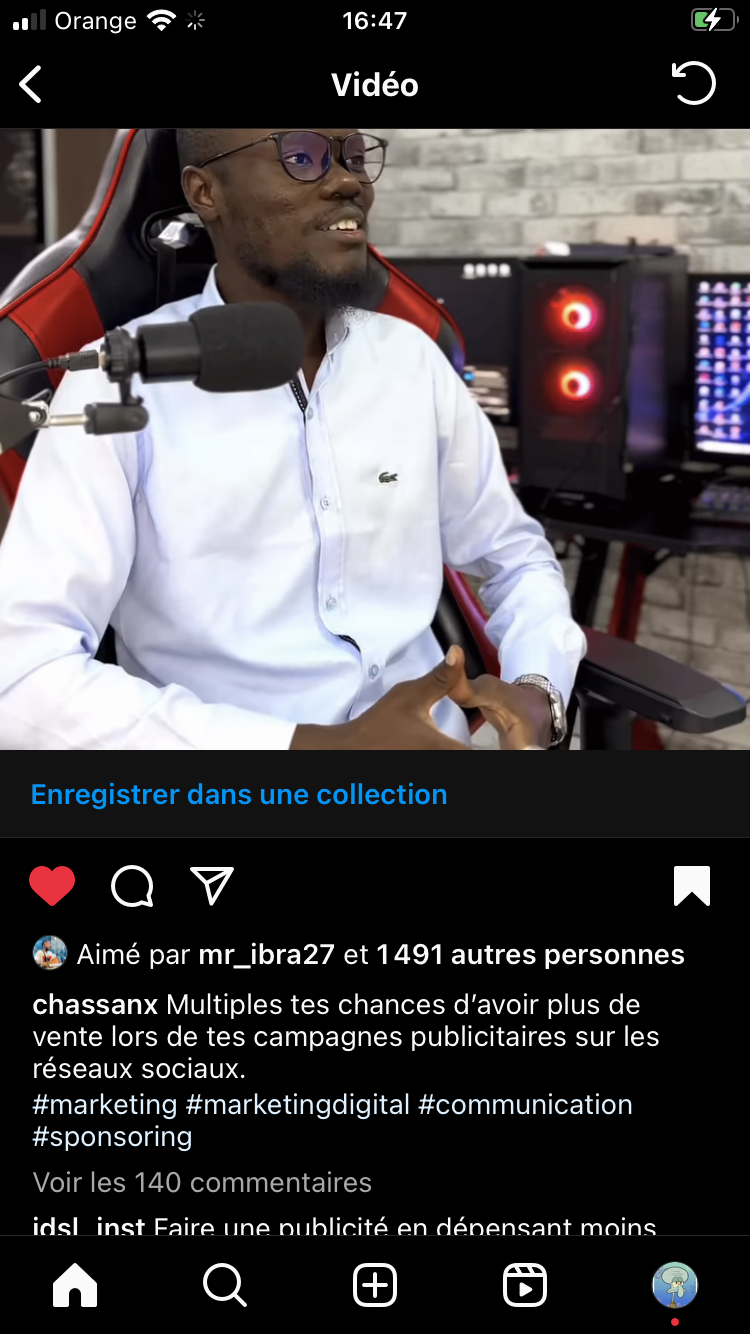Screen dimensions: 750x1334
Task: Open the #sponsoring hashtag
Action: (x=112, y=1137)
